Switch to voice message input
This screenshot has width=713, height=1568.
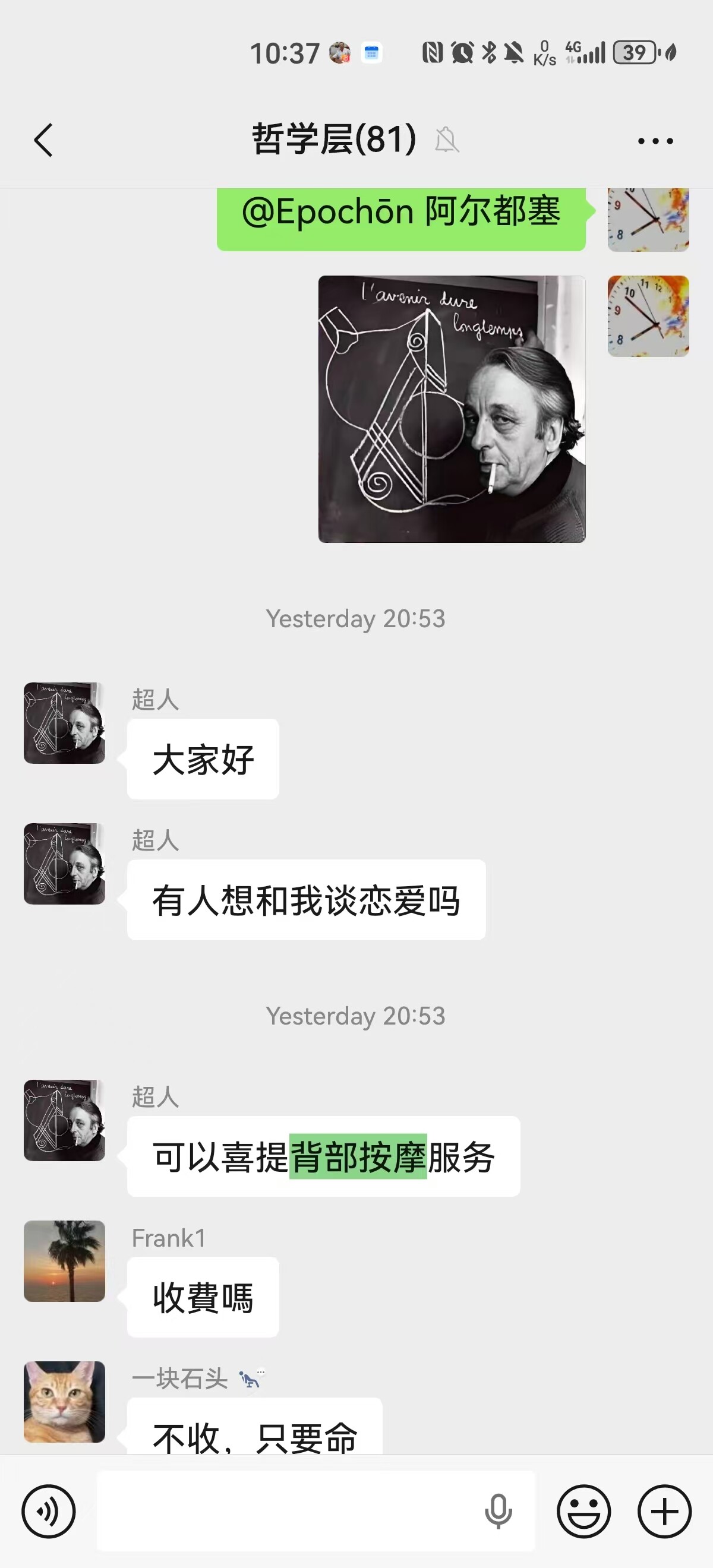[x=49, y=1512]
